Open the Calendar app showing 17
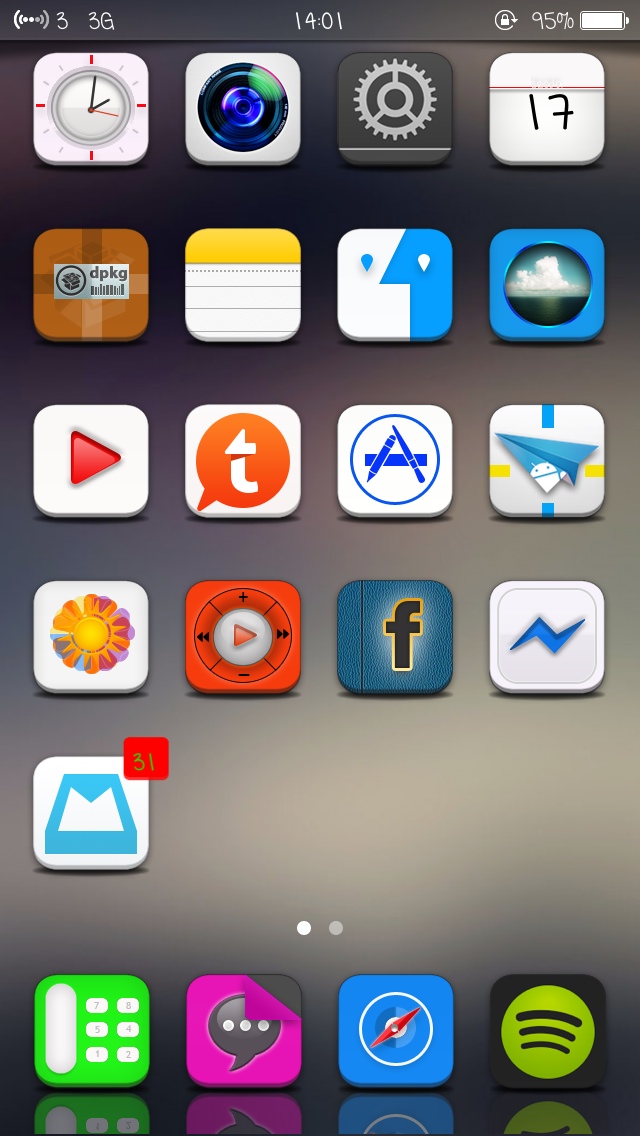Image resolution: width=640 pixels, height=1136 pixels. point(547,108)
